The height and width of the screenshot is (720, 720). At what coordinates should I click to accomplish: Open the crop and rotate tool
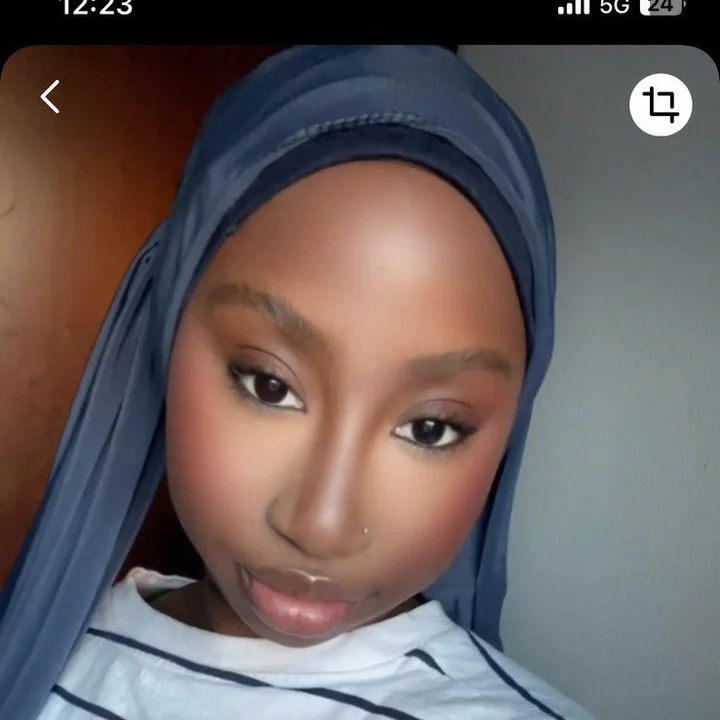click(660, 105)
